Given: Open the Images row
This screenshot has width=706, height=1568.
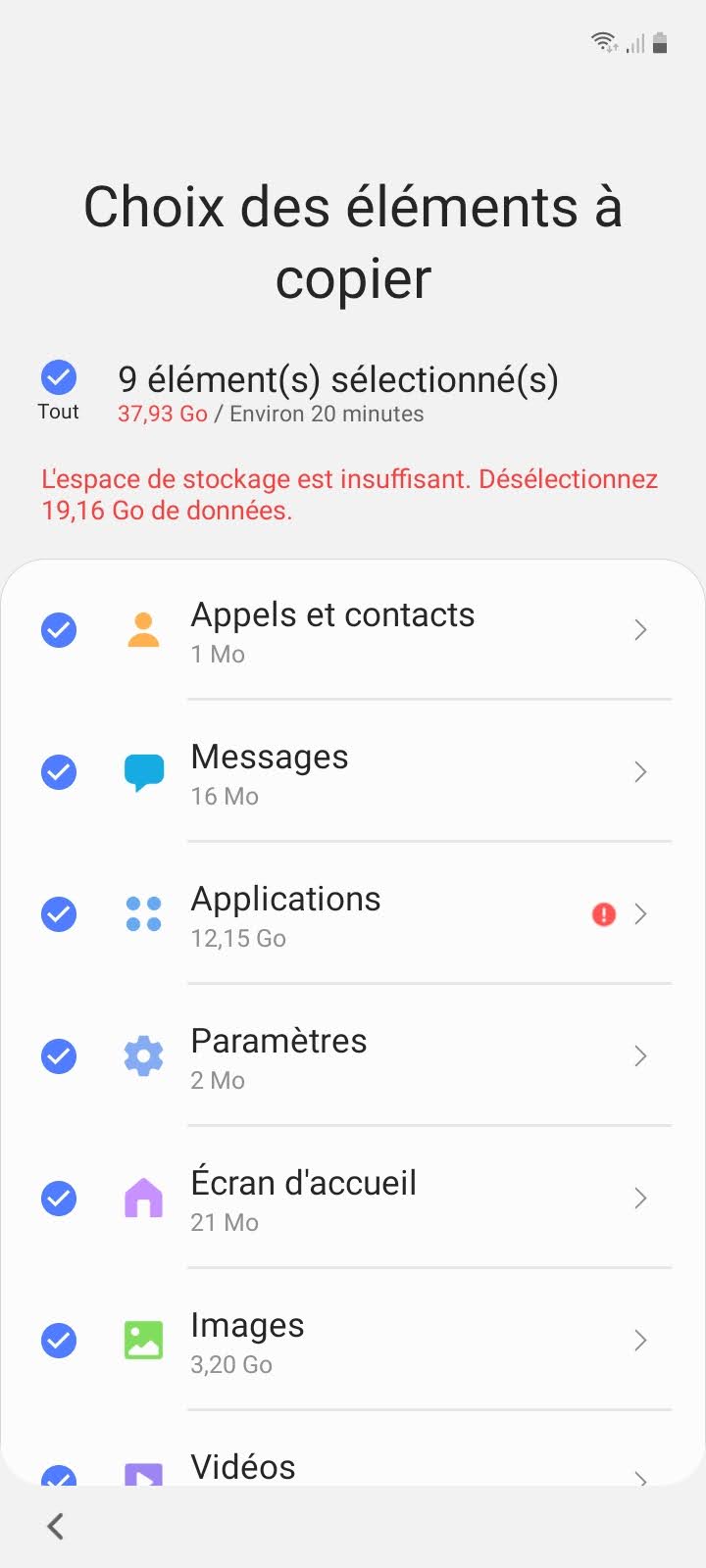Looking at the screenshot, I should 392,1341.
